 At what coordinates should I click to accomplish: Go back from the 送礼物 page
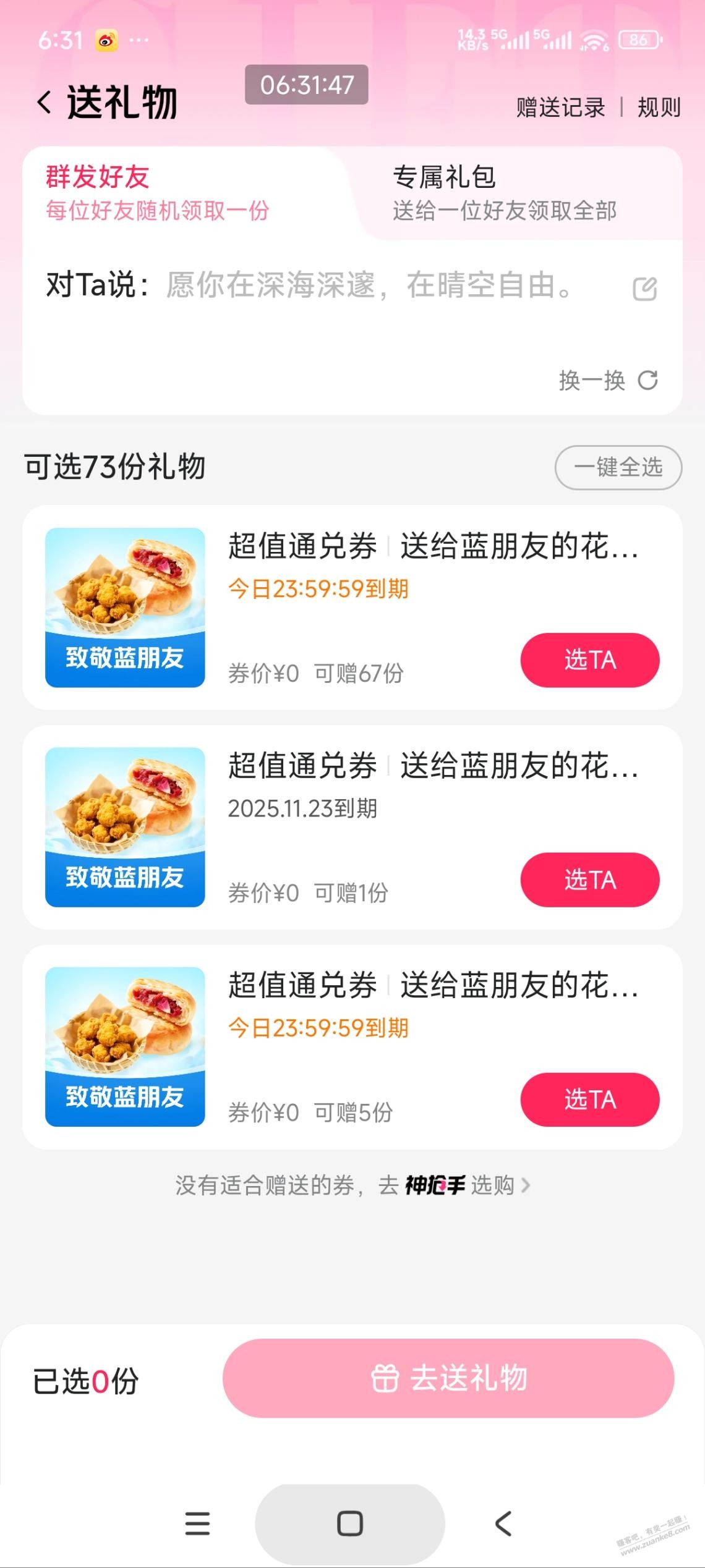pos(45,103)
